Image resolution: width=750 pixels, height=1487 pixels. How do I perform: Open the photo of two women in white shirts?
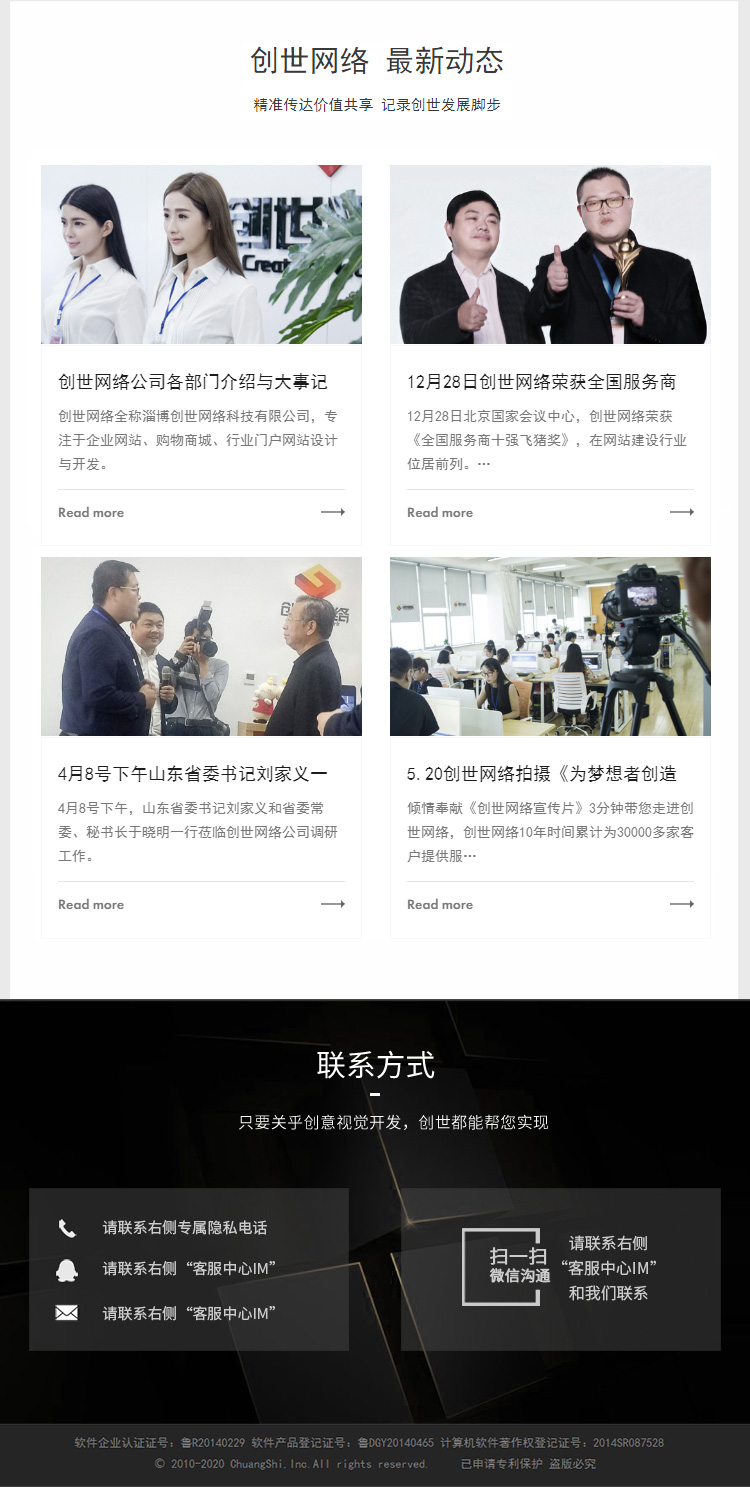click(x=201, y=255)
